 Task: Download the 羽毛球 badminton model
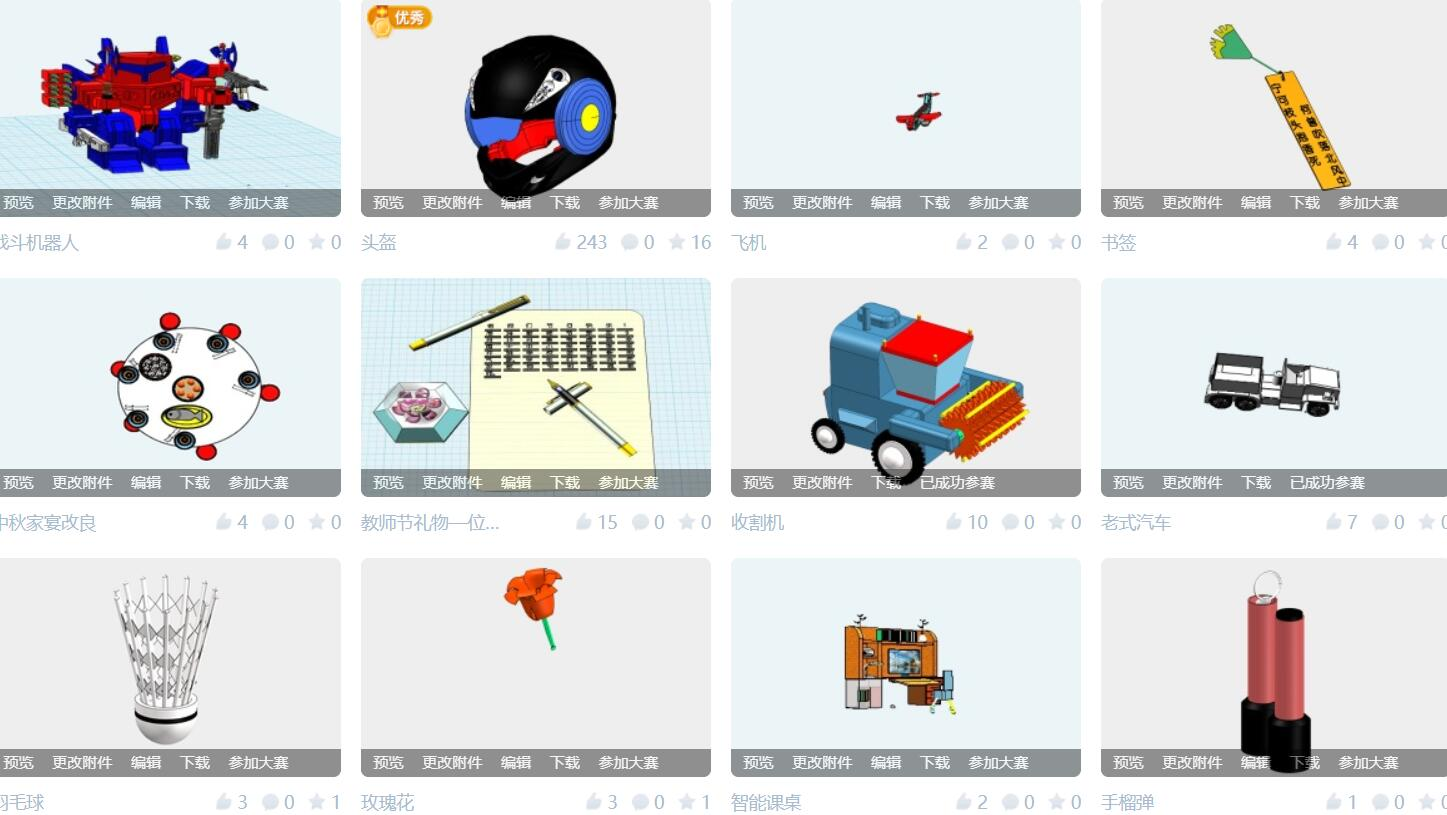pos(195,763)
